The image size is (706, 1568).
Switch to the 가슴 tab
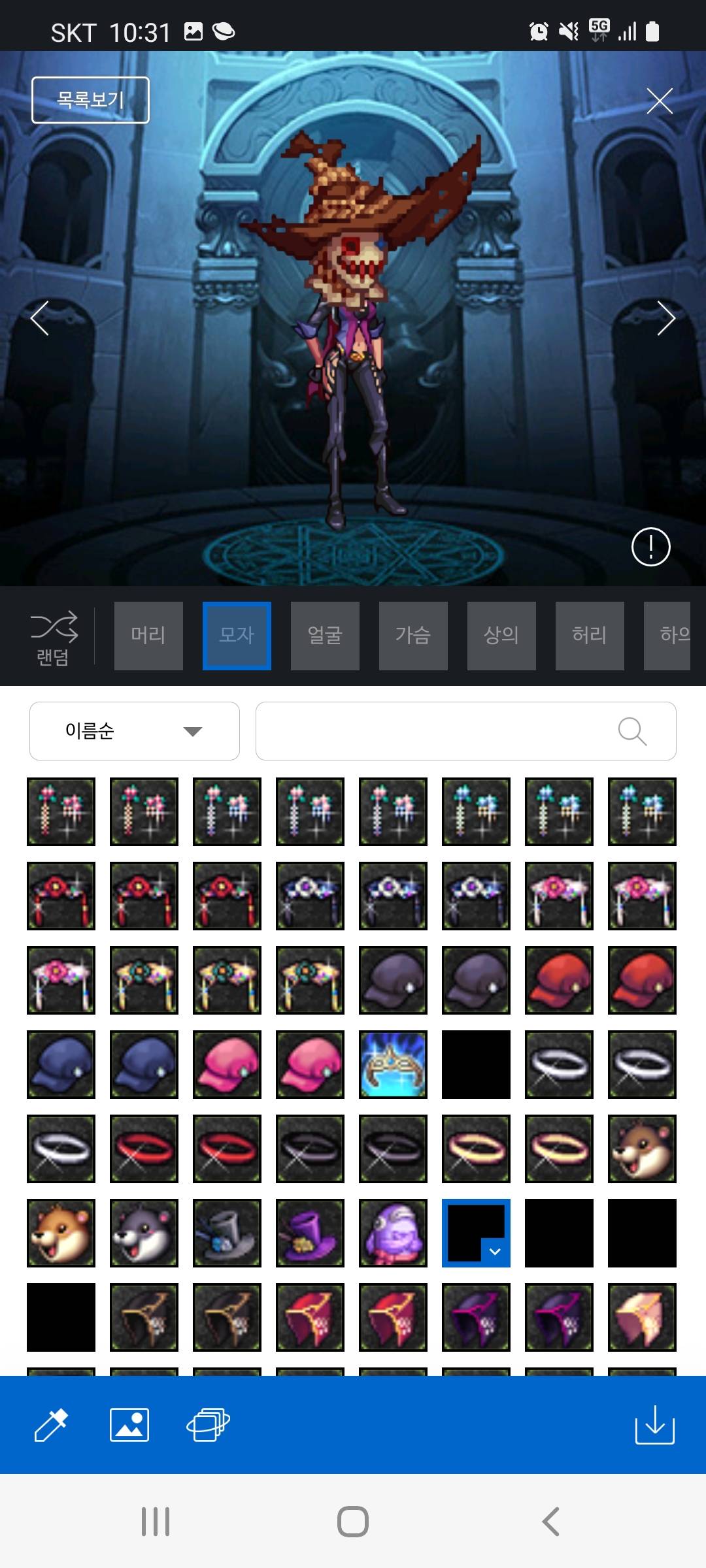[x=413, y=636]
